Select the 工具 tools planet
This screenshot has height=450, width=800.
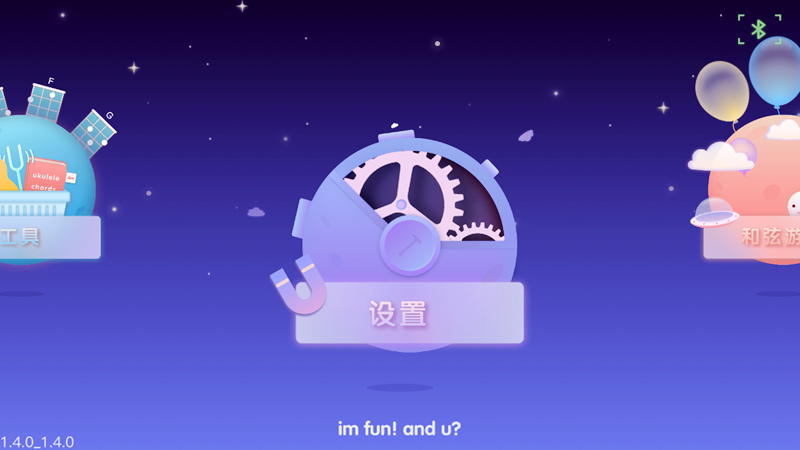point(40,200)
